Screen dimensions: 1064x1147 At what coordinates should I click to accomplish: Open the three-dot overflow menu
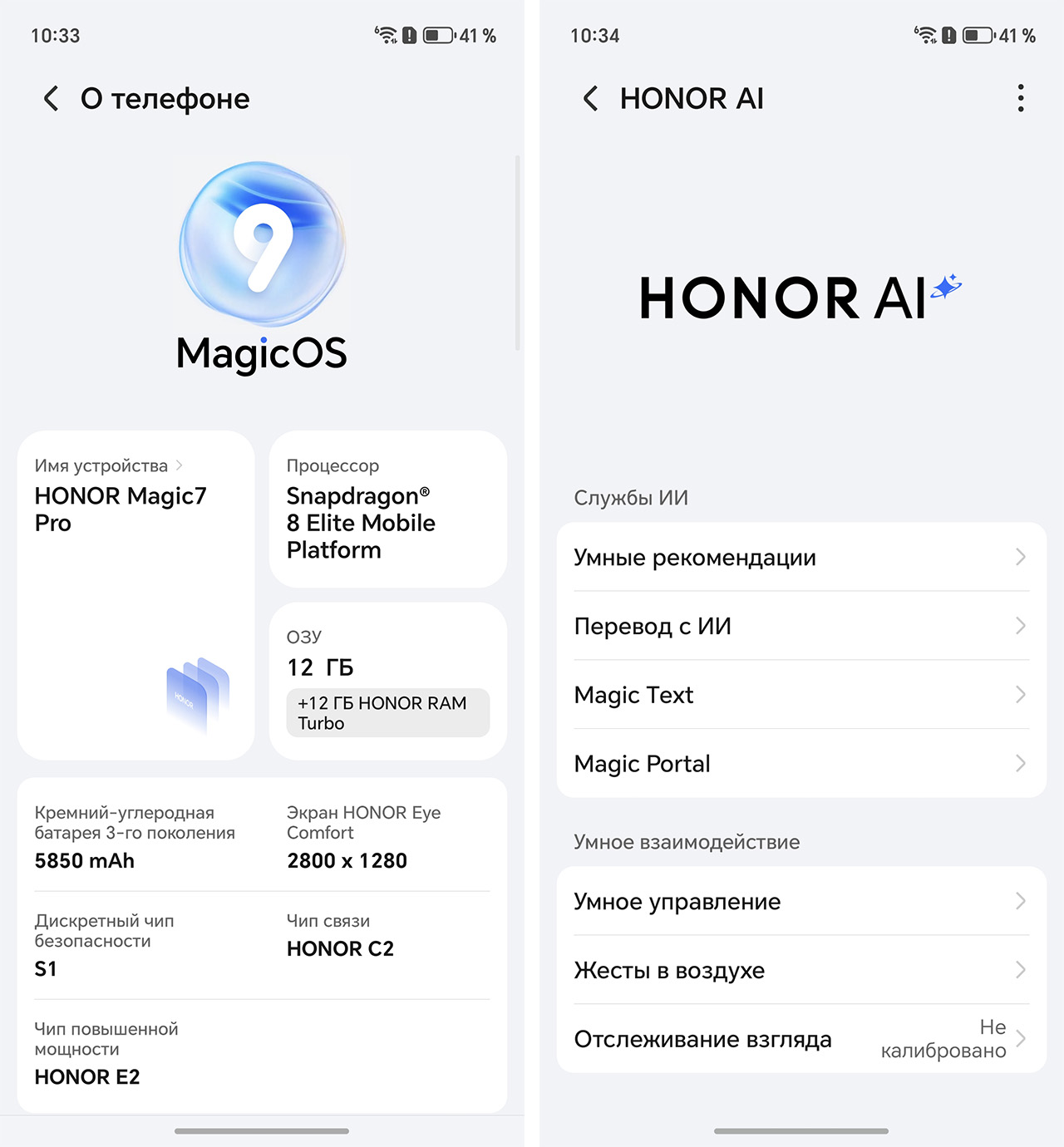tap(1020, 98)
